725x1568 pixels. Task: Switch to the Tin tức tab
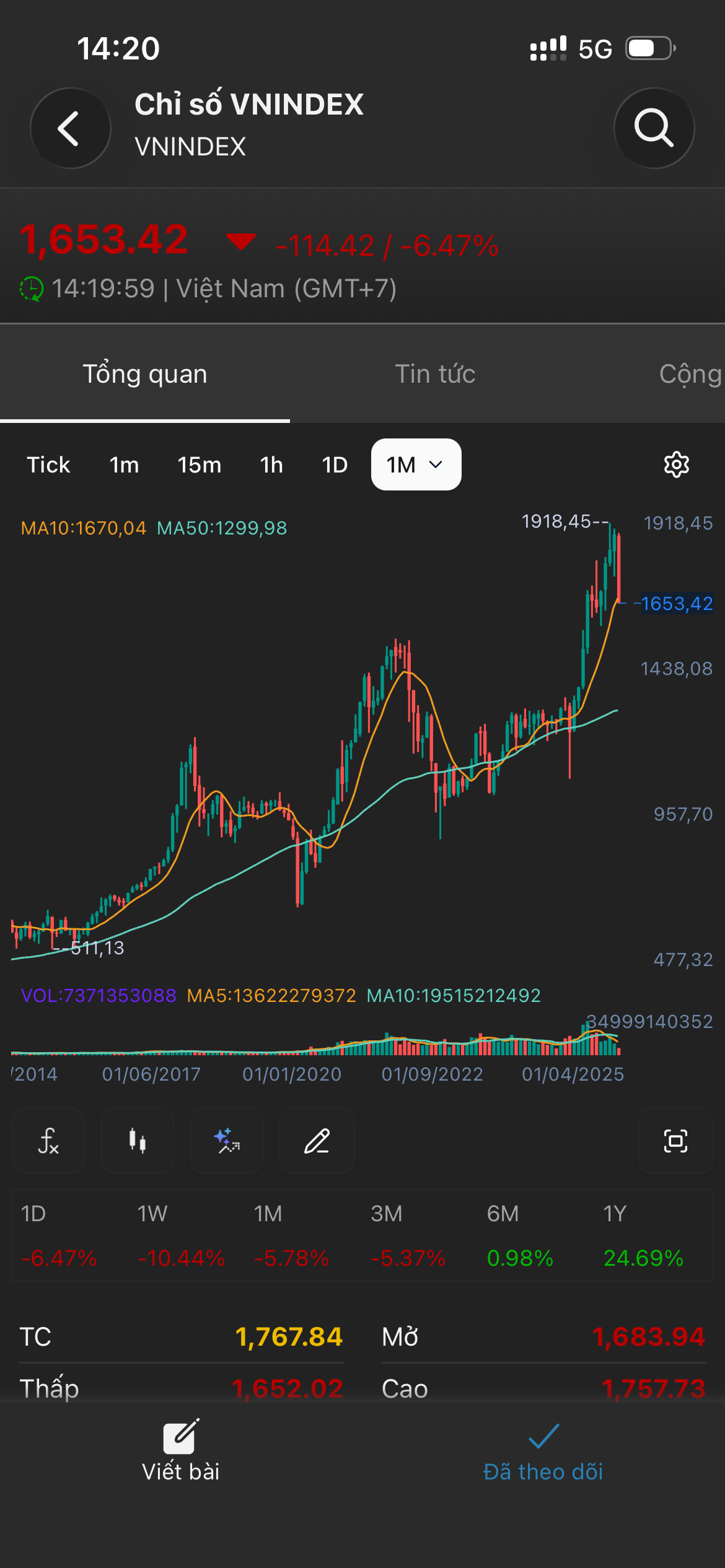pos(435,374)
